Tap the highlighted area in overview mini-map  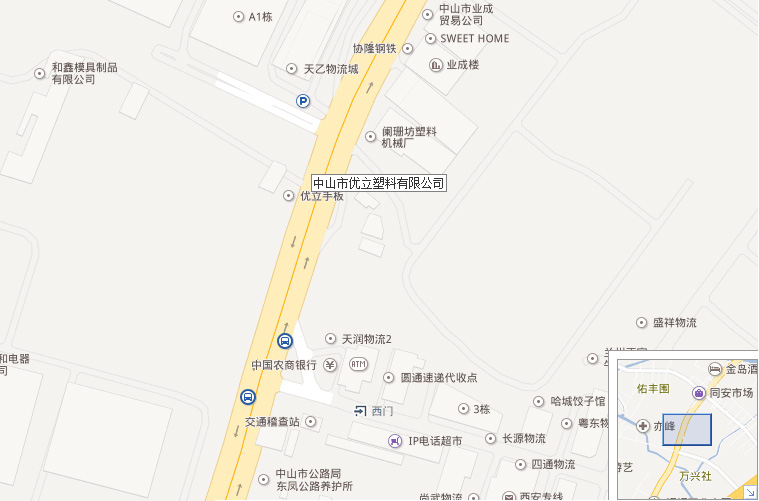click(x=687, y=429)
